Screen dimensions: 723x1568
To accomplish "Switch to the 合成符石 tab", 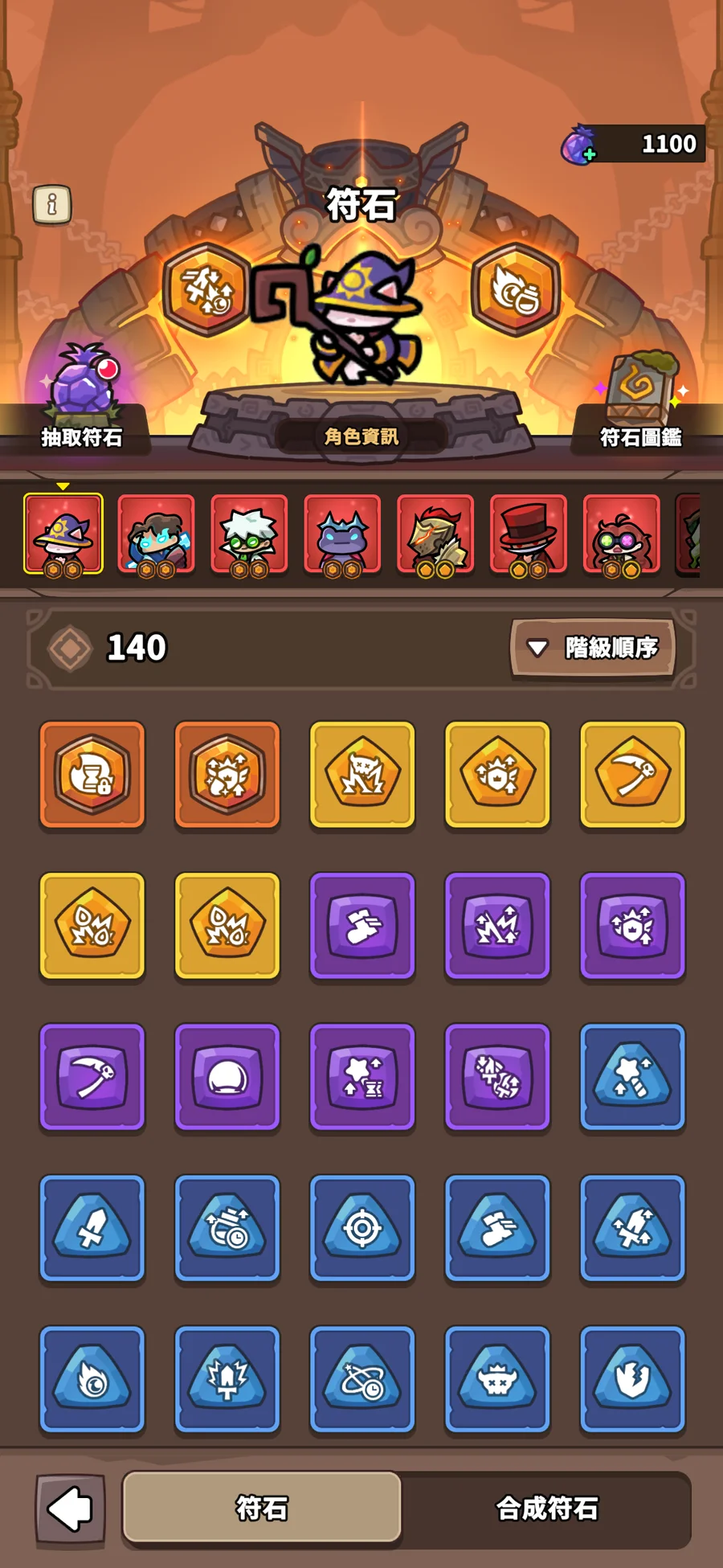I will (546, 1509).
